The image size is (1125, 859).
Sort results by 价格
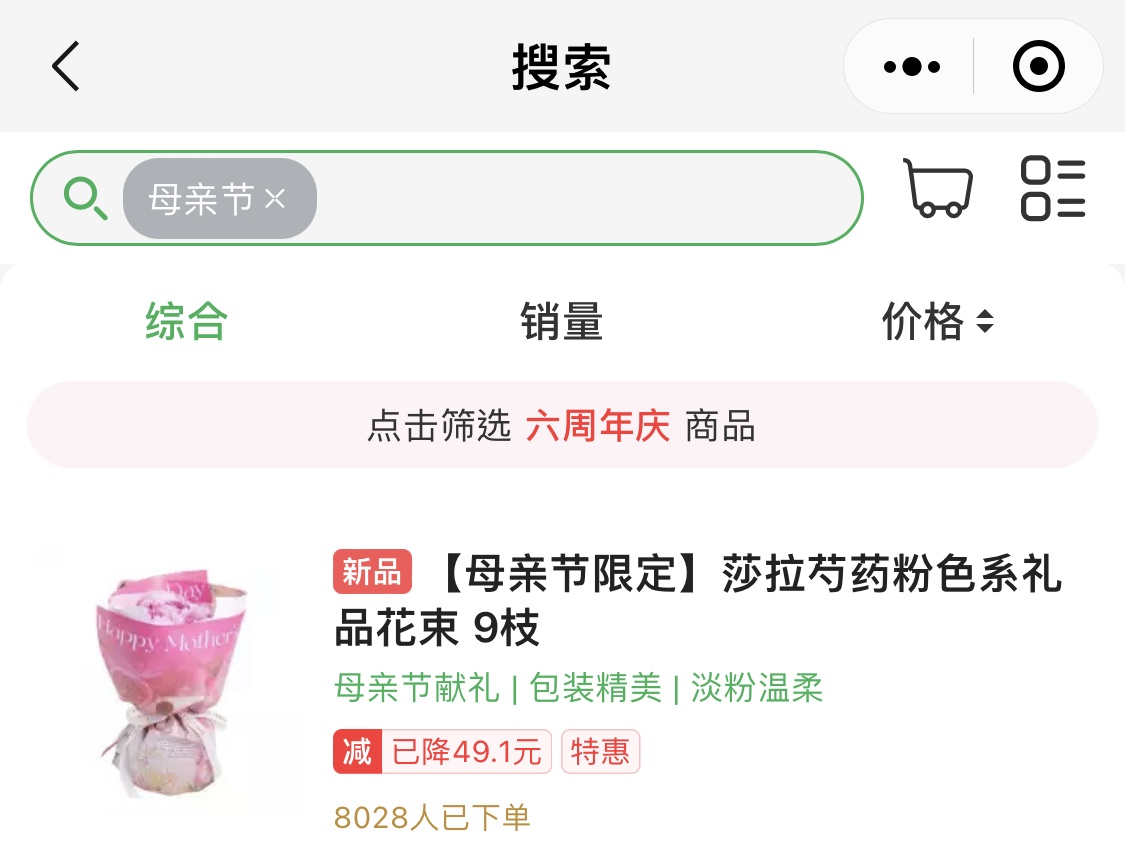(937, 322)
